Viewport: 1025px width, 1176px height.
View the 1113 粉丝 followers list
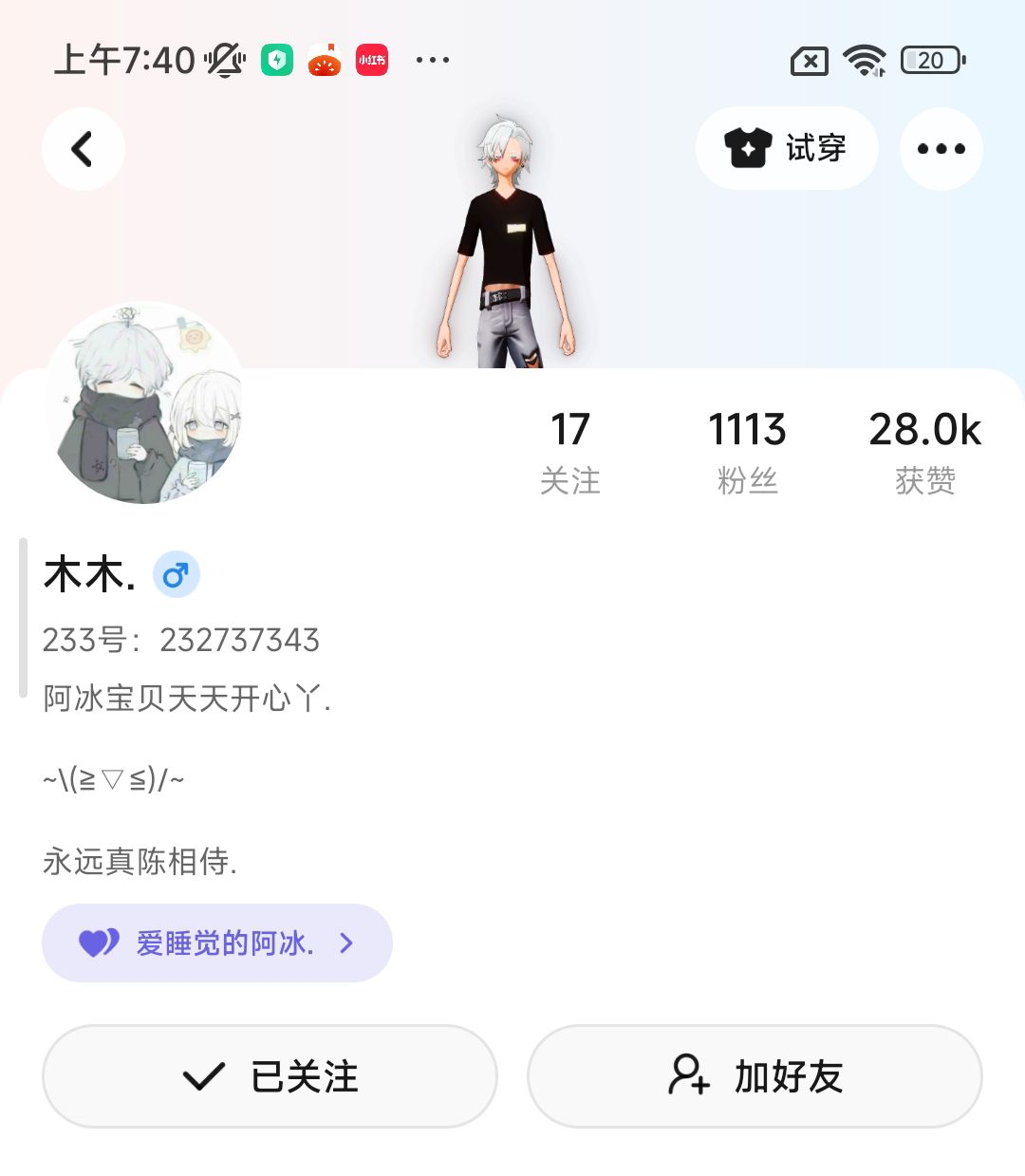tap(747, 452)
